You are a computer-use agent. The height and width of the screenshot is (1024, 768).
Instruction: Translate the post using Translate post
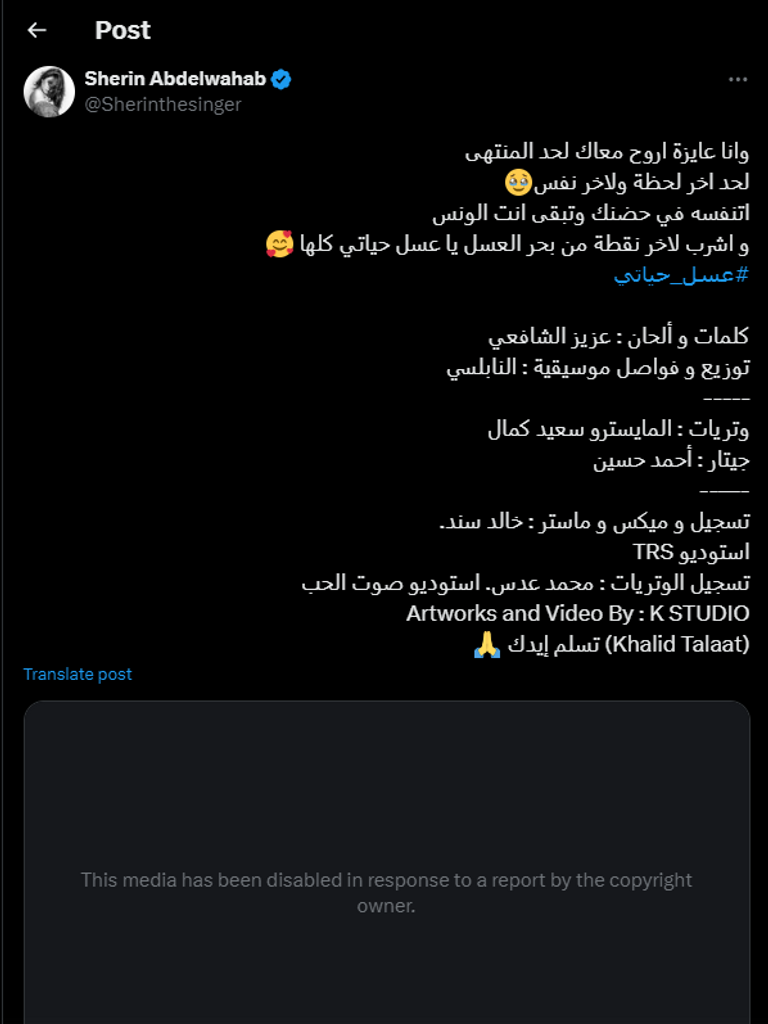pos(77,674)
